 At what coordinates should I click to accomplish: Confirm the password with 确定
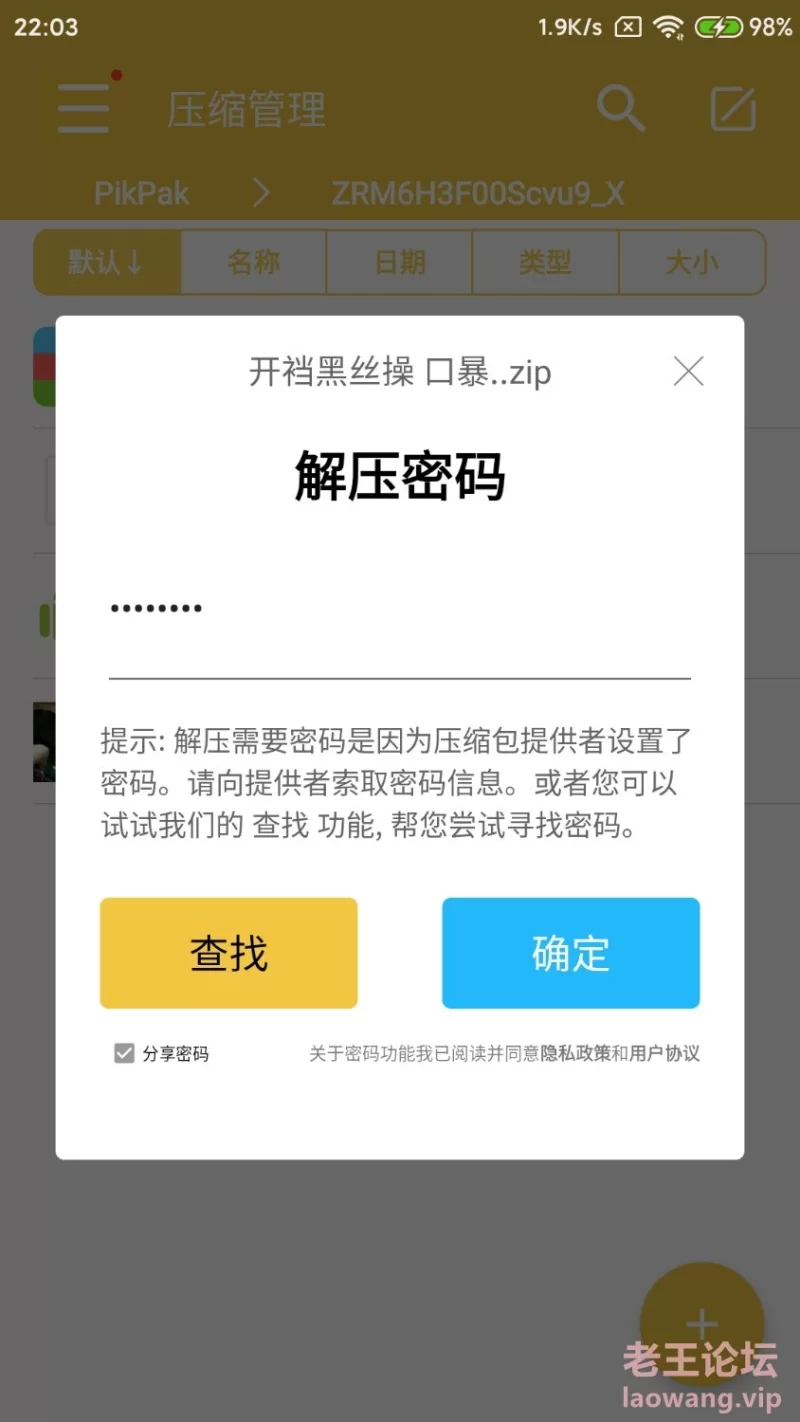click(571, 953)
